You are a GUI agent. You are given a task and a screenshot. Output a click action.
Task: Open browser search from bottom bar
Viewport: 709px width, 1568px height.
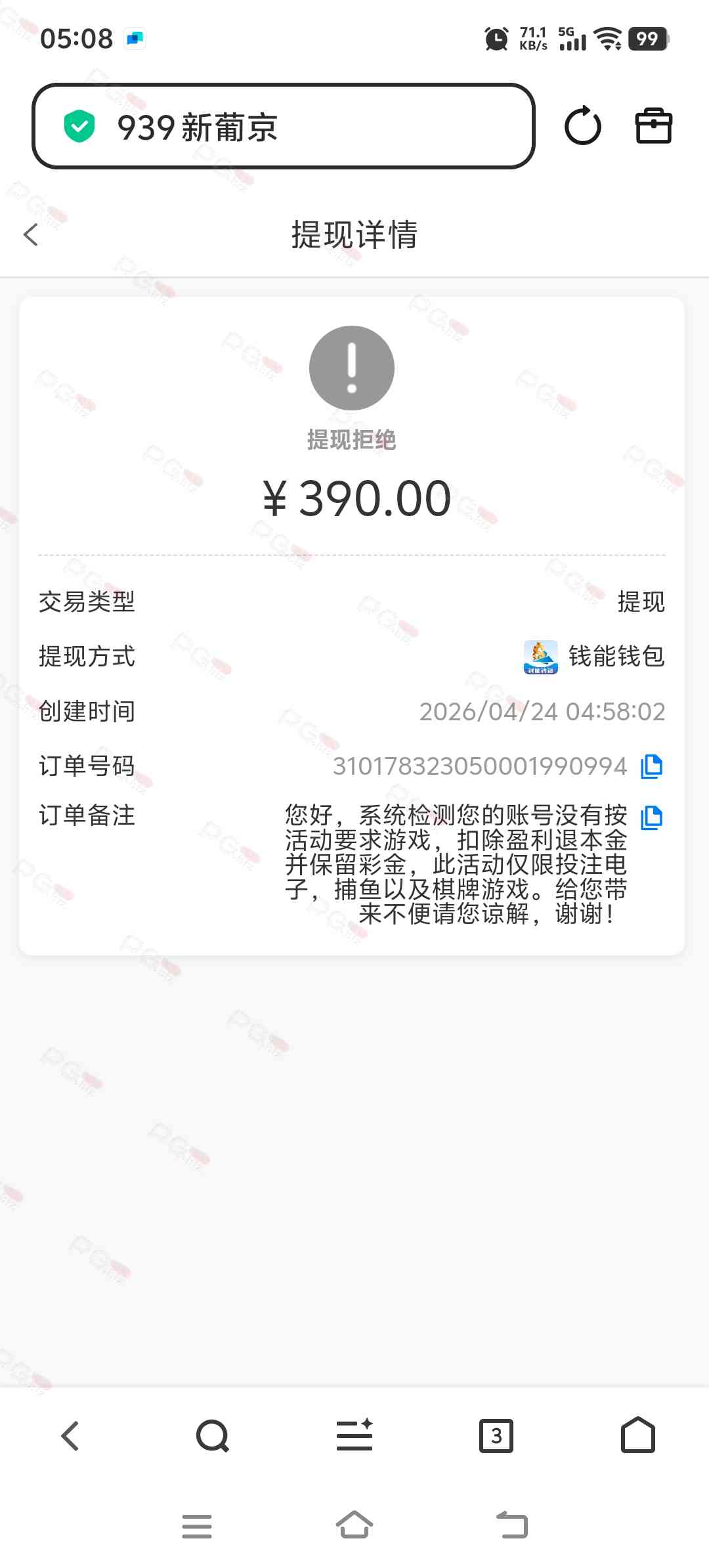click(x=212, y=1435)
